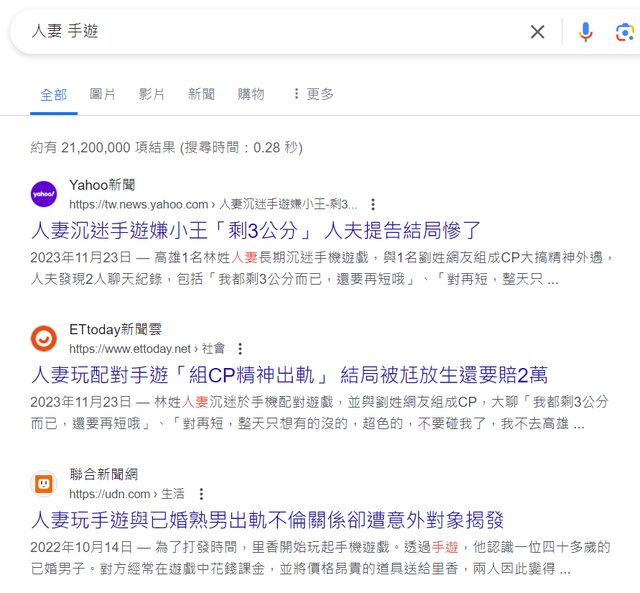
Task: Open ETtoday article about 組CP精神出軌
Action: pos(290,375)
